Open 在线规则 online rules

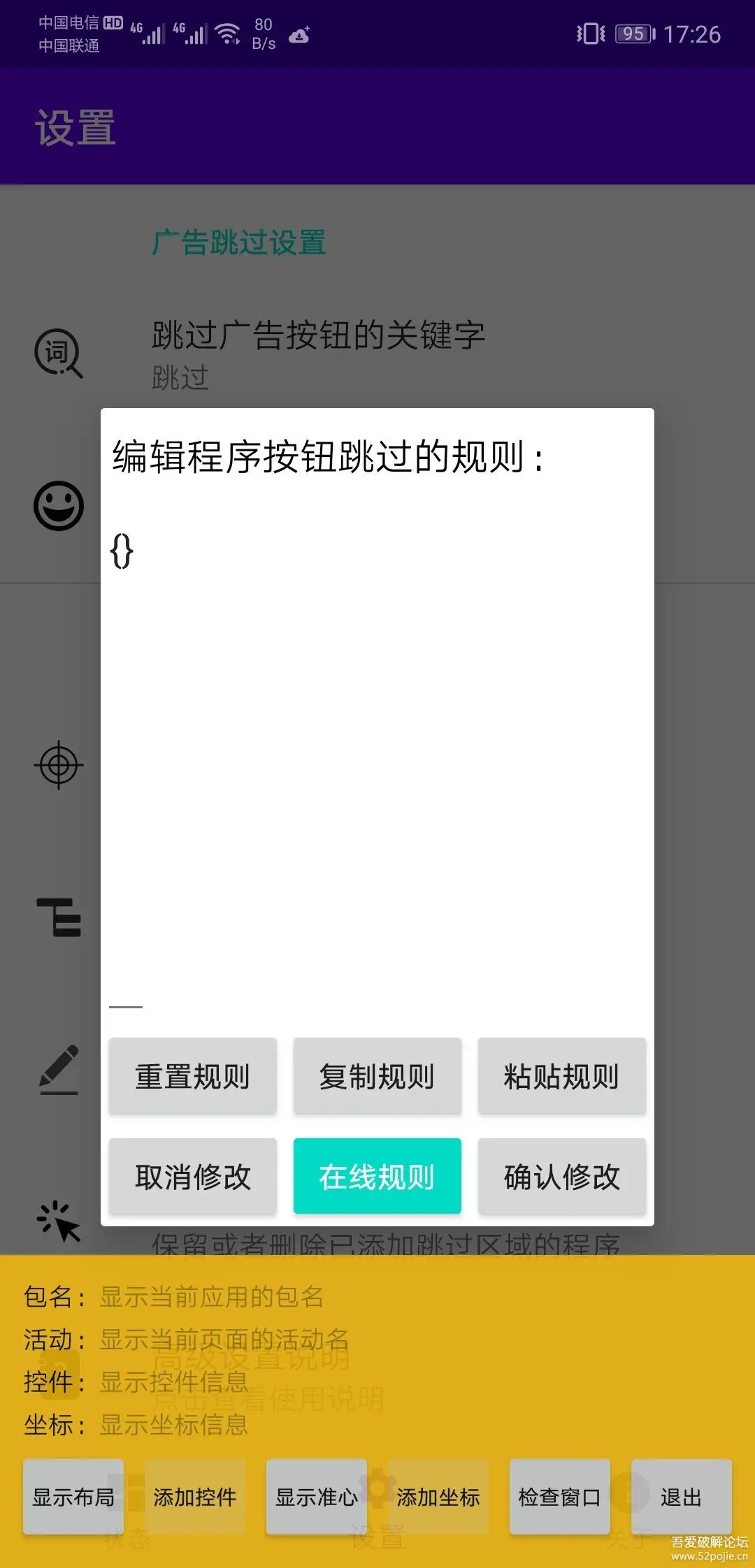[377, 1177]
